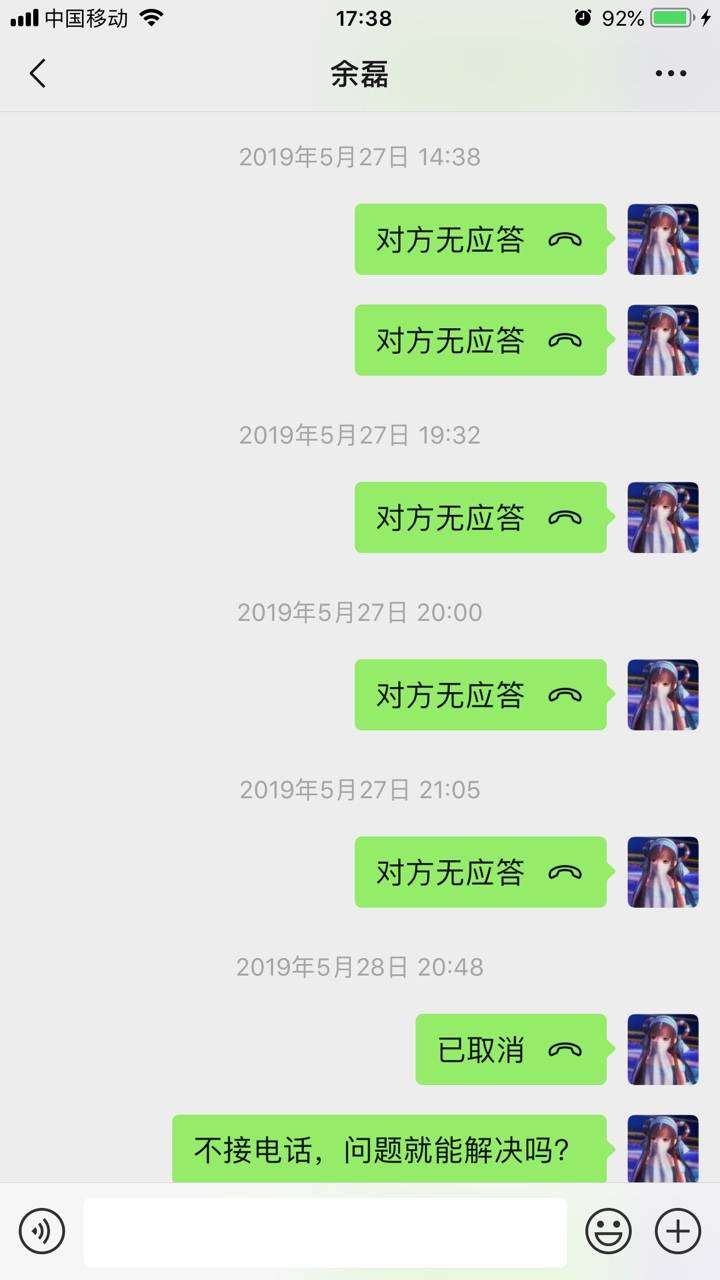The width and height of the screenshot is (720, 1280).
Task: Call again from the 21:05 missed call bubble
Action: [480, 872]
